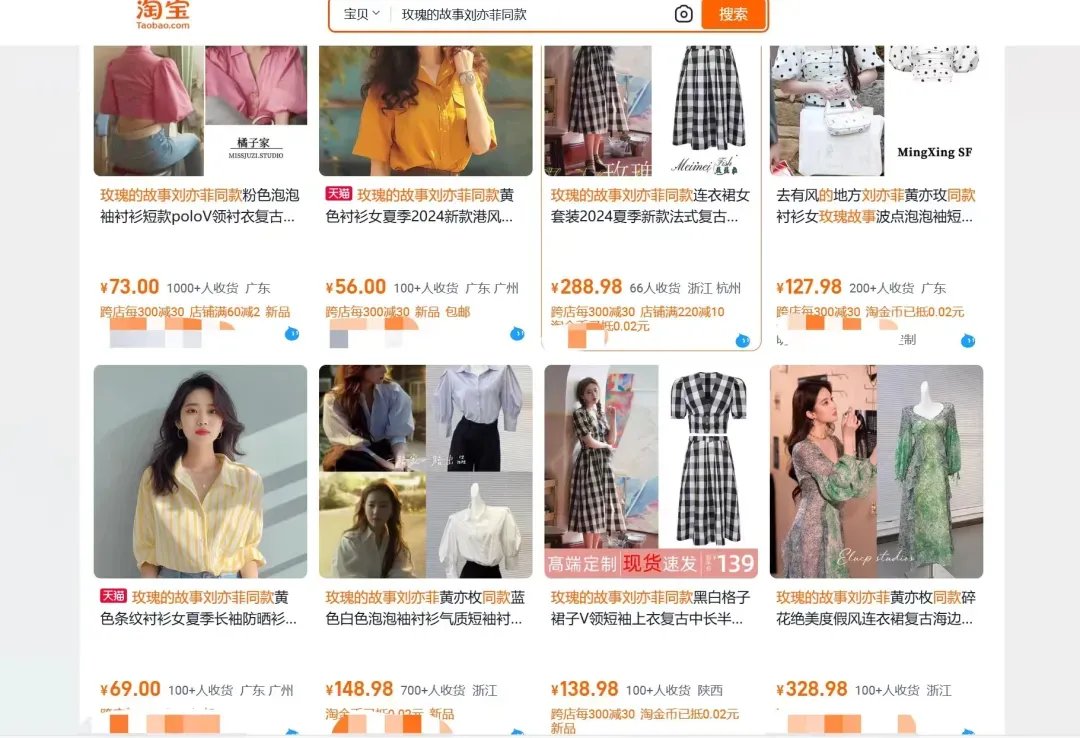
Task: Open the camera image search icon
Action: point(683,14)
